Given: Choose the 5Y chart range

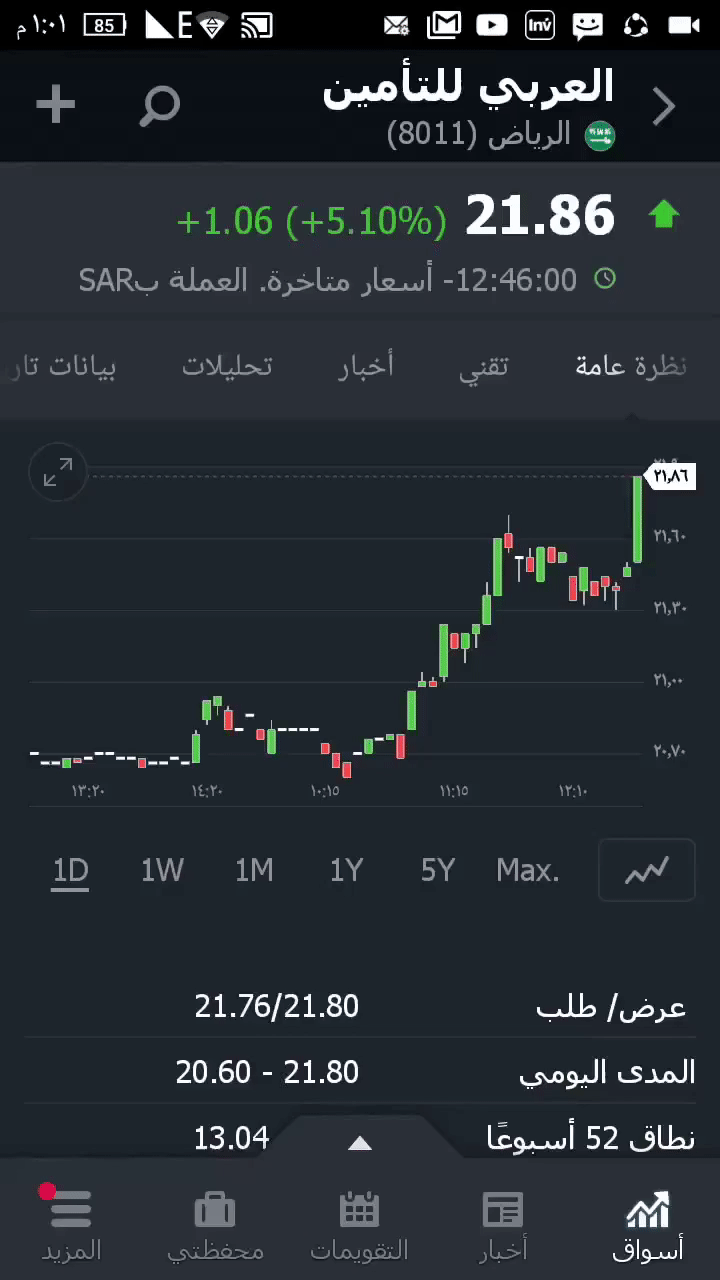Looking at the screenshot, I should [x=438, y=870].
